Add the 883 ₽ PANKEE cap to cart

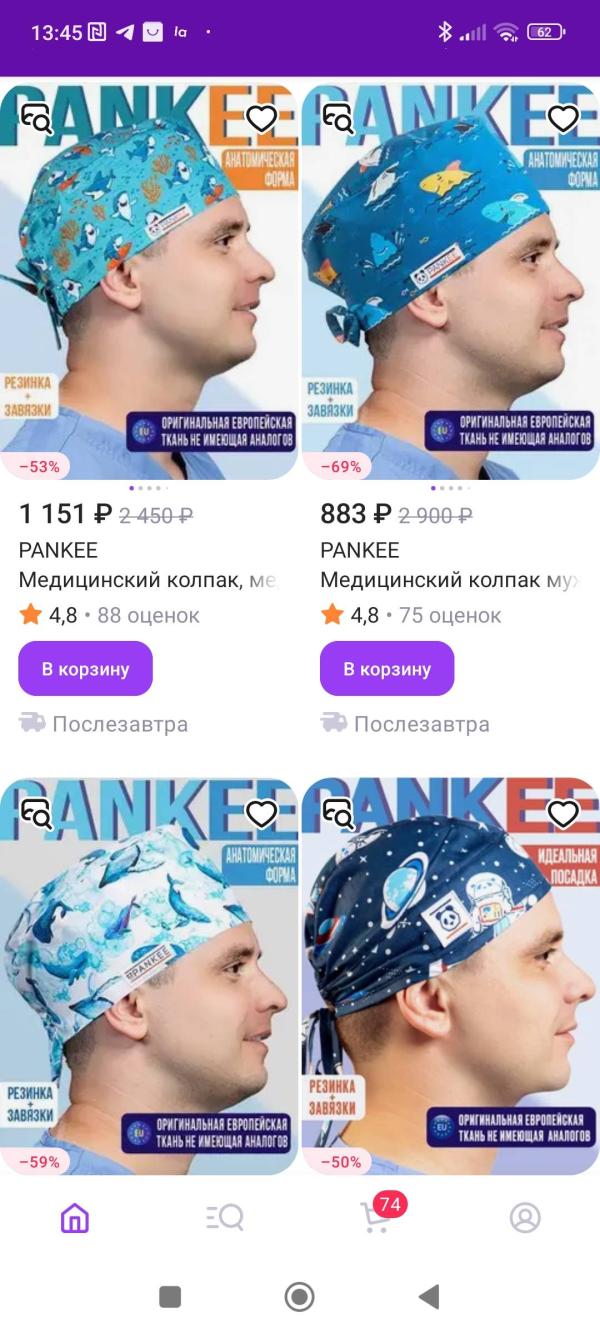point(387,668)
